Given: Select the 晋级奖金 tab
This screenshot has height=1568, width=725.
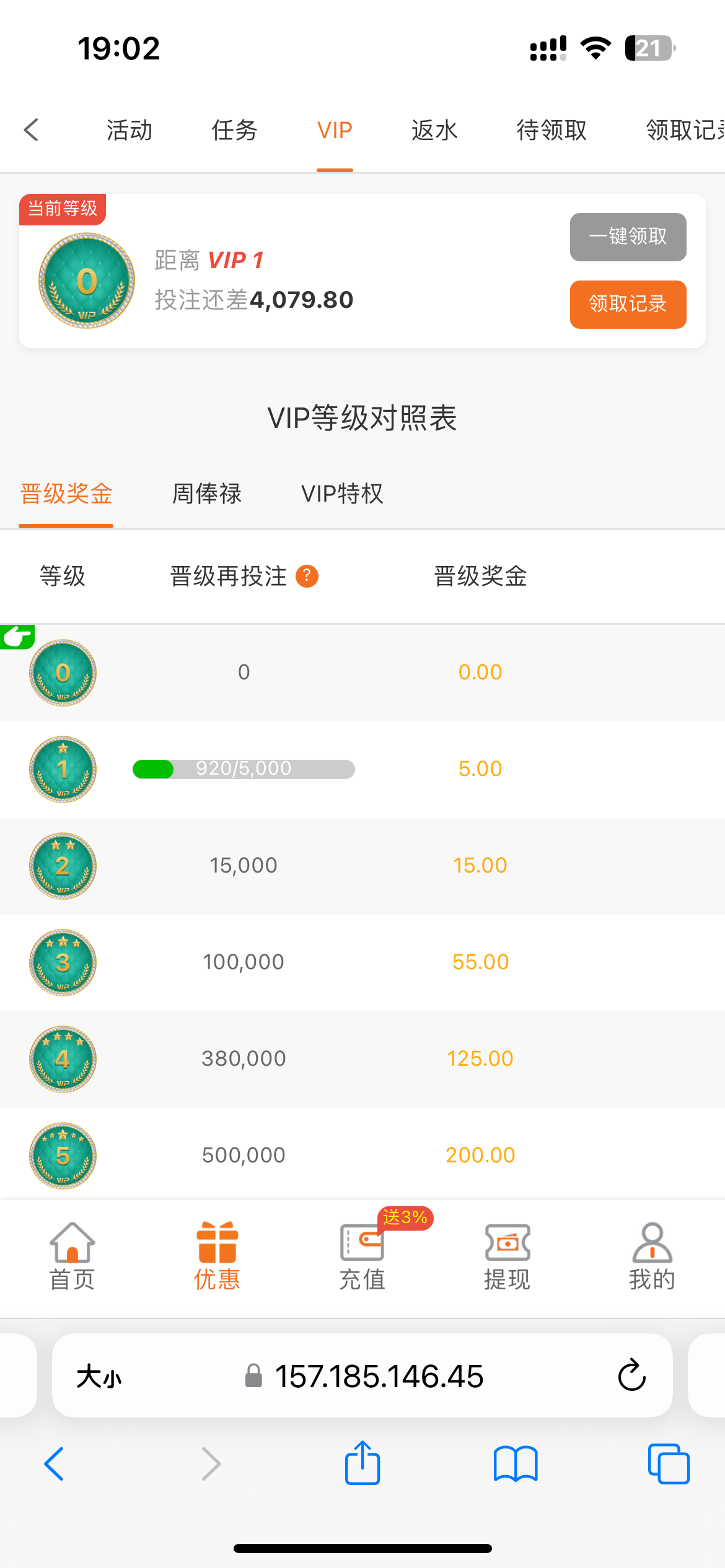Looking at the screenshot, I should (x=66, y=494).
